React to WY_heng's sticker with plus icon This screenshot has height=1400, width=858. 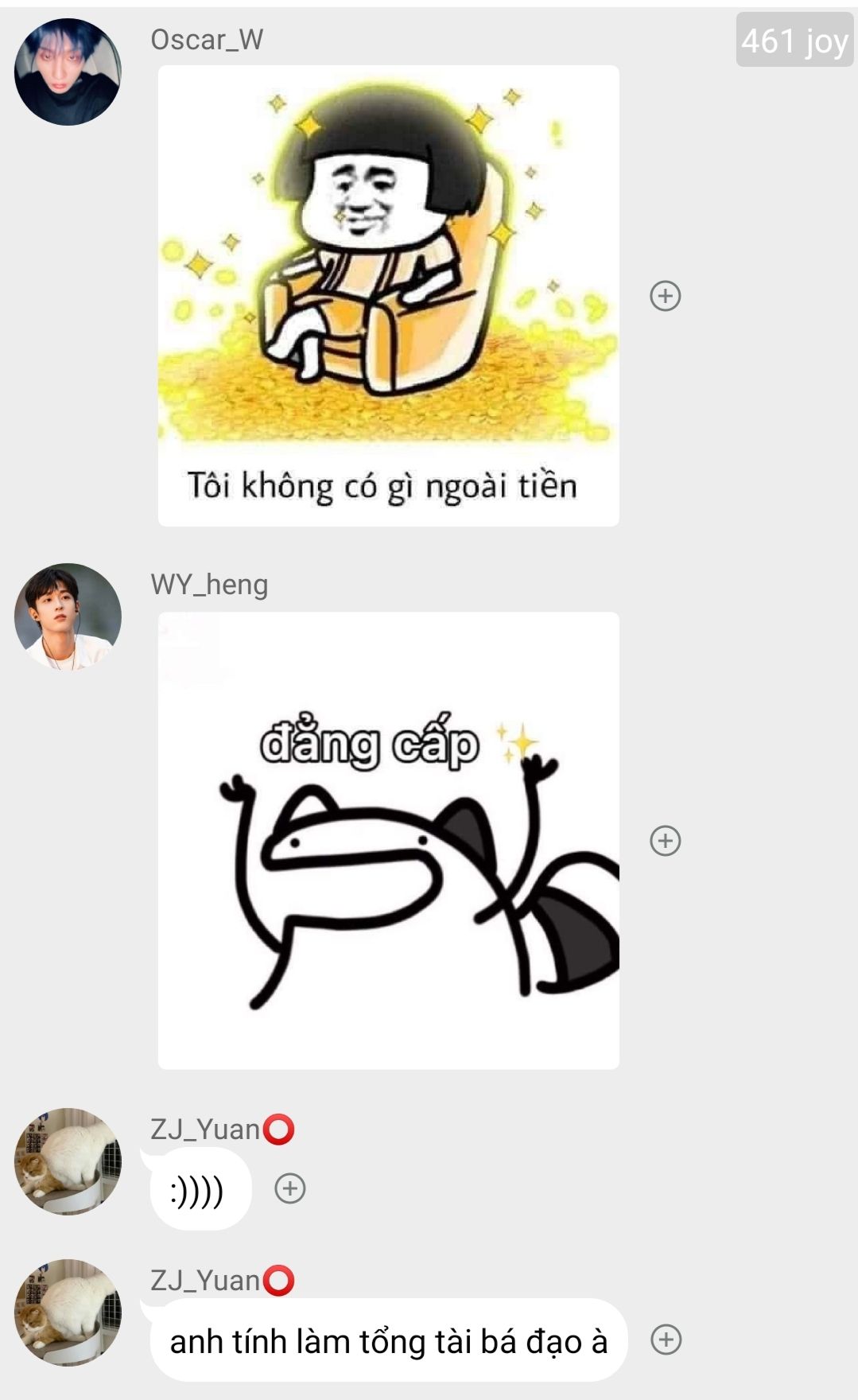point(666,841)
